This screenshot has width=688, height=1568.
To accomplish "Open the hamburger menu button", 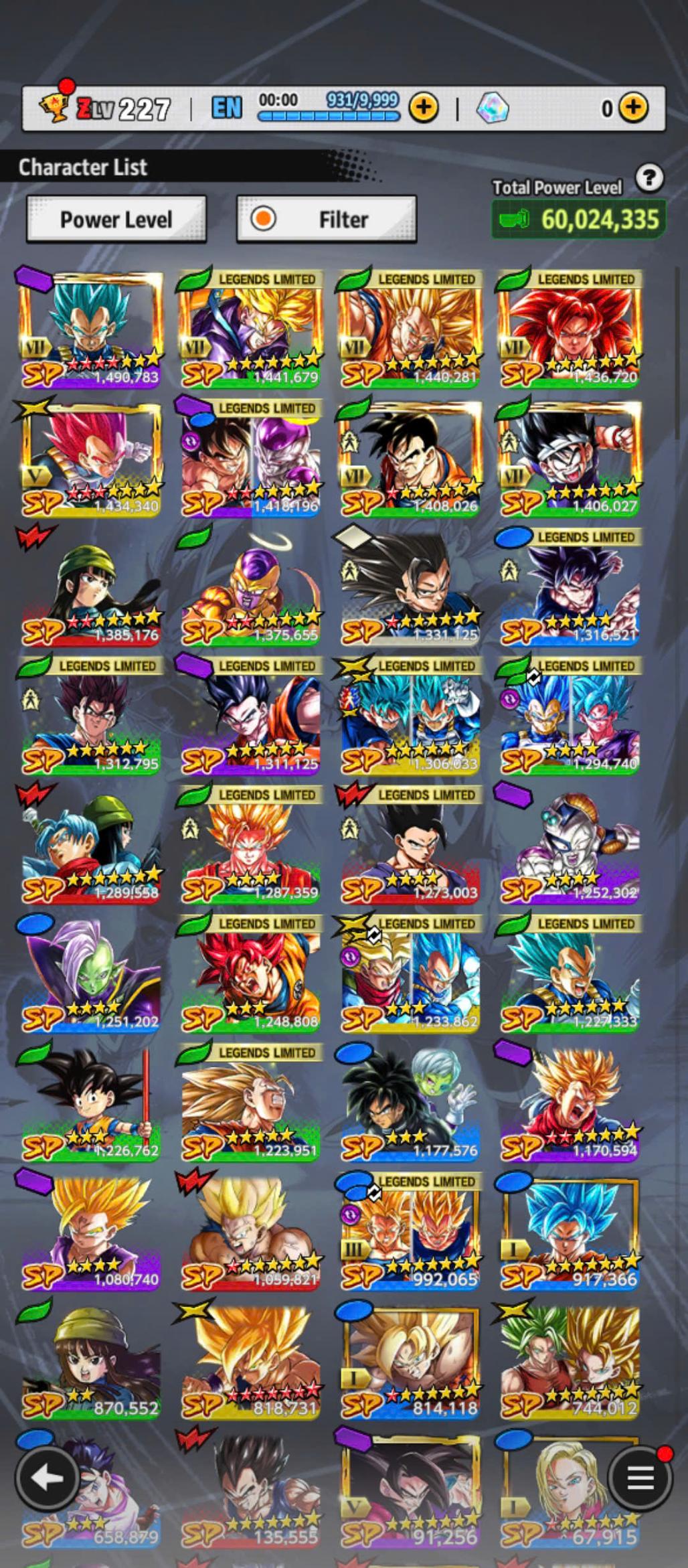I will [640, 1478].
